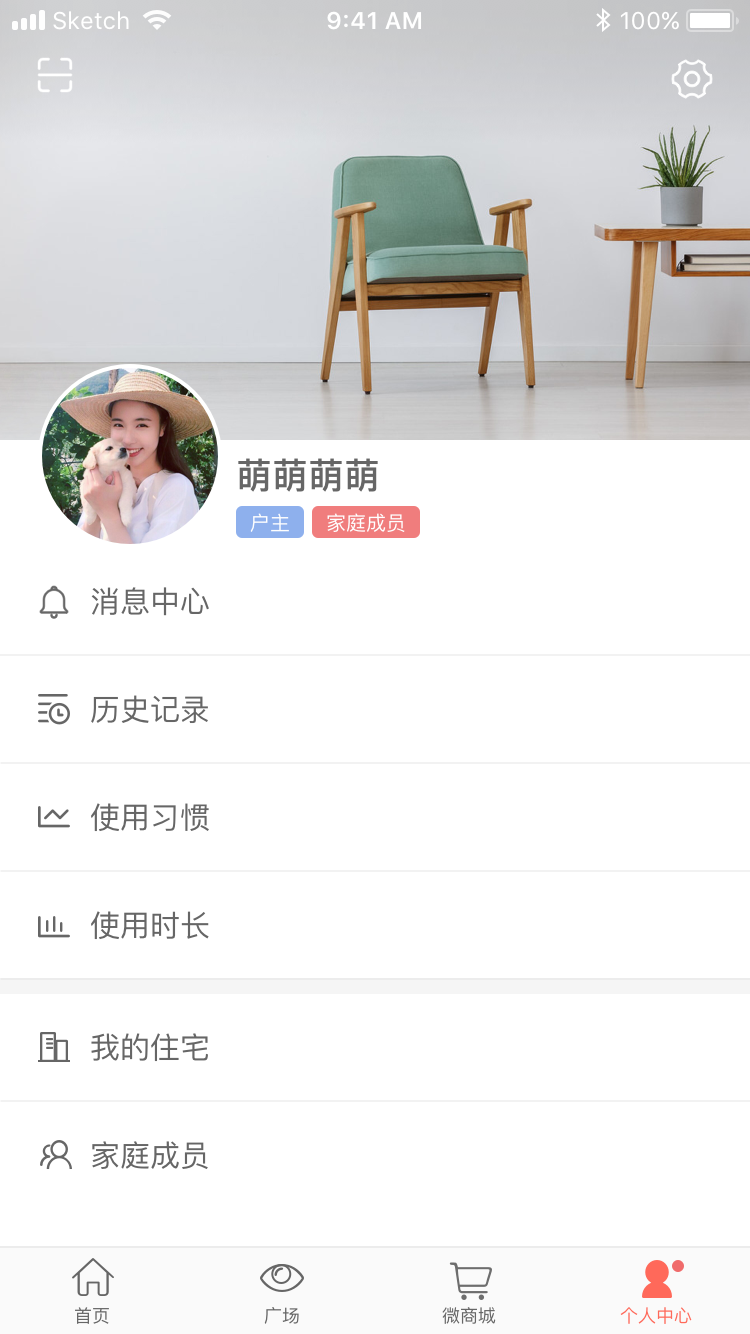This screenshot has width=750, height=1334.
Task: Select the 个人中心 personal center tab
Action: [658, 1290]
